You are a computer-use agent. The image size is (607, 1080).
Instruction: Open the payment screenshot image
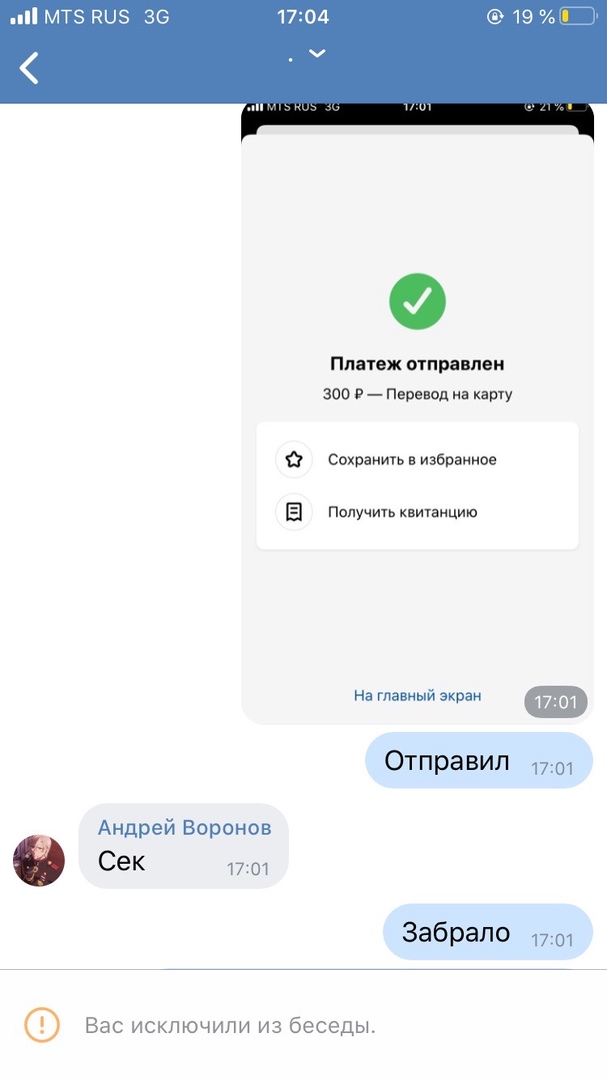click(x=417, y=410)
